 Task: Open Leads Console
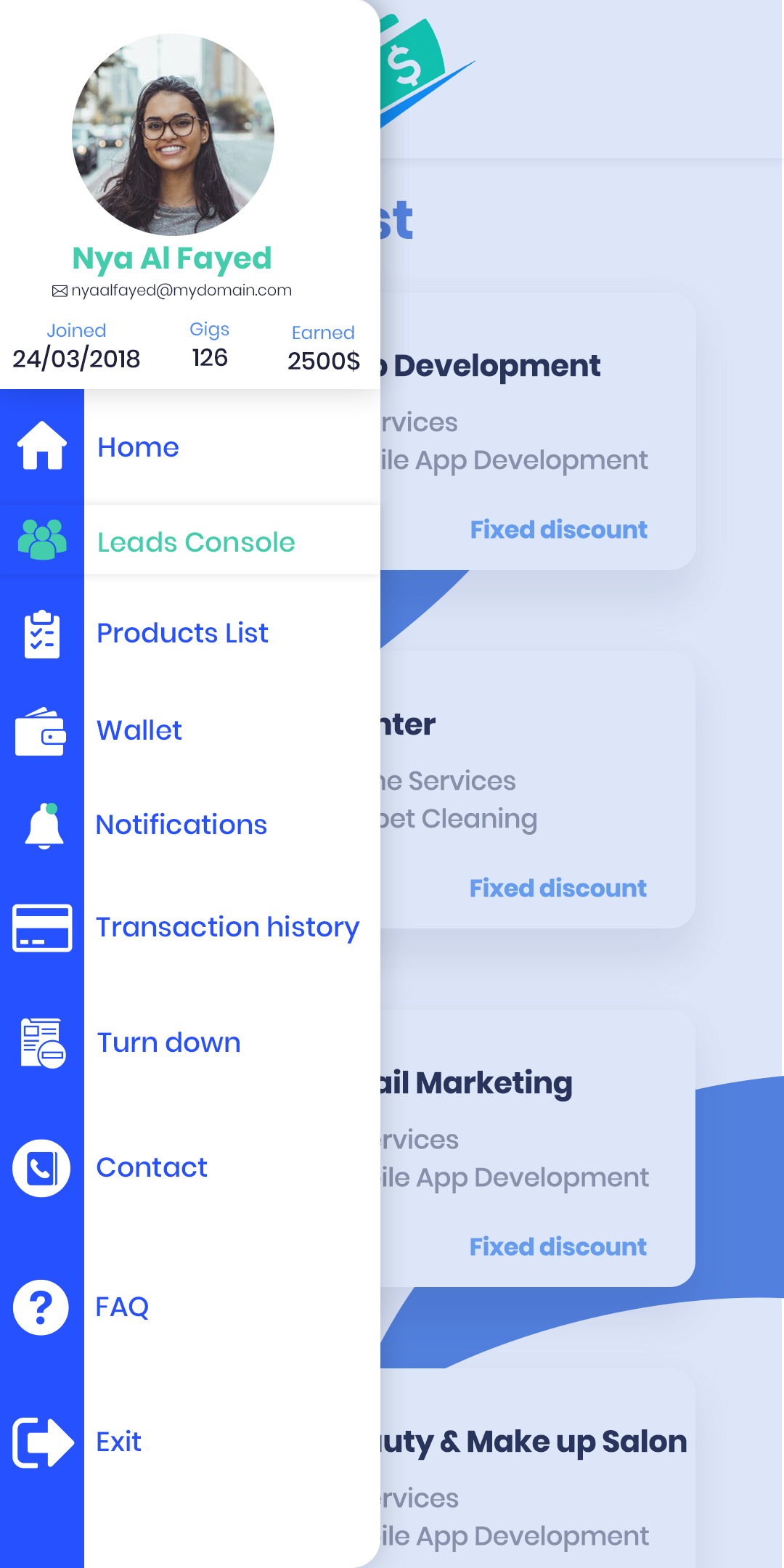(x=196, y=542)
